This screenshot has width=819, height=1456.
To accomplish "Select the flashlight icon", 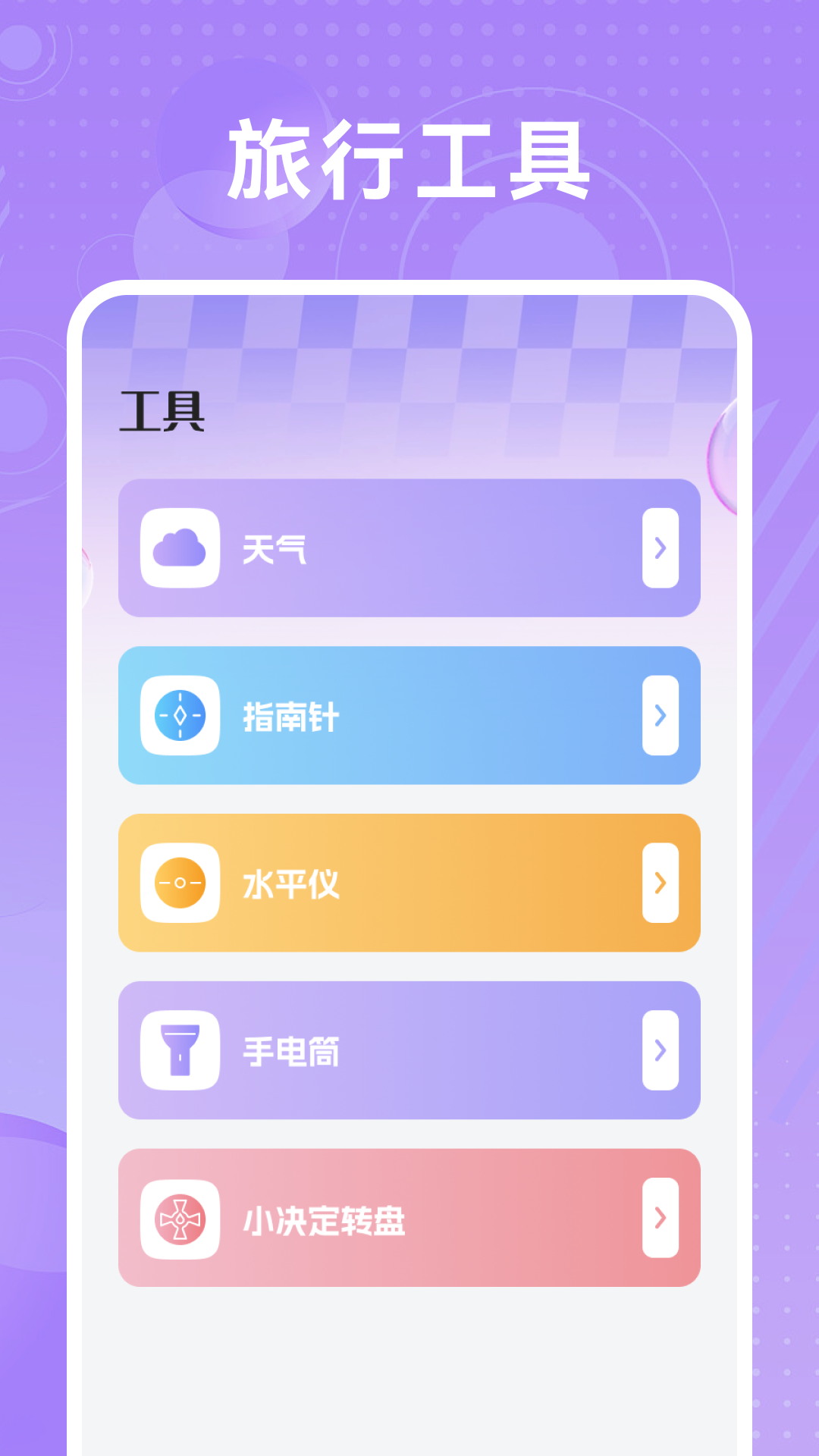I will point(180,1050).
